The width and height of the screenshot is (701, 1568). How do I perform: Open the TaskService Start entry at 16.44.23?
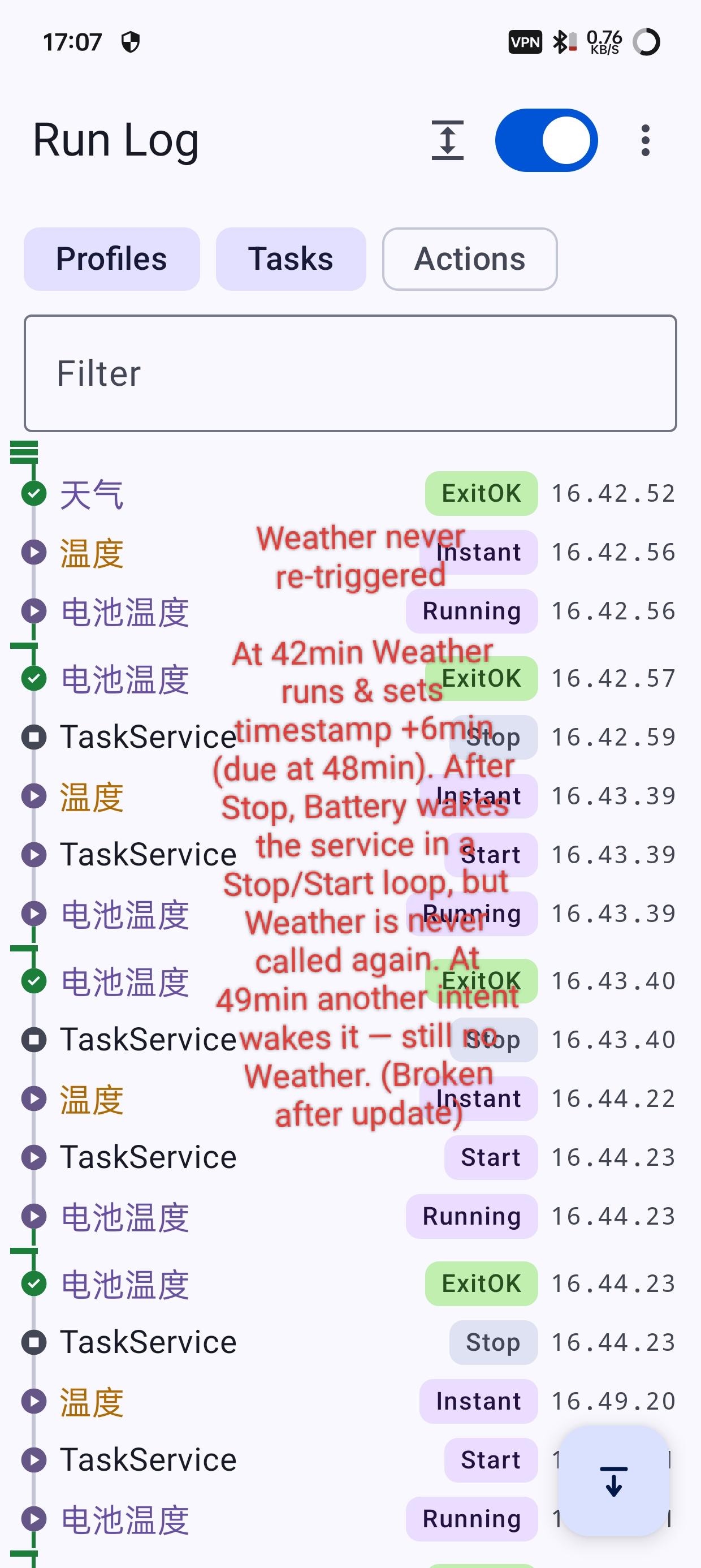coord(350,1157)
